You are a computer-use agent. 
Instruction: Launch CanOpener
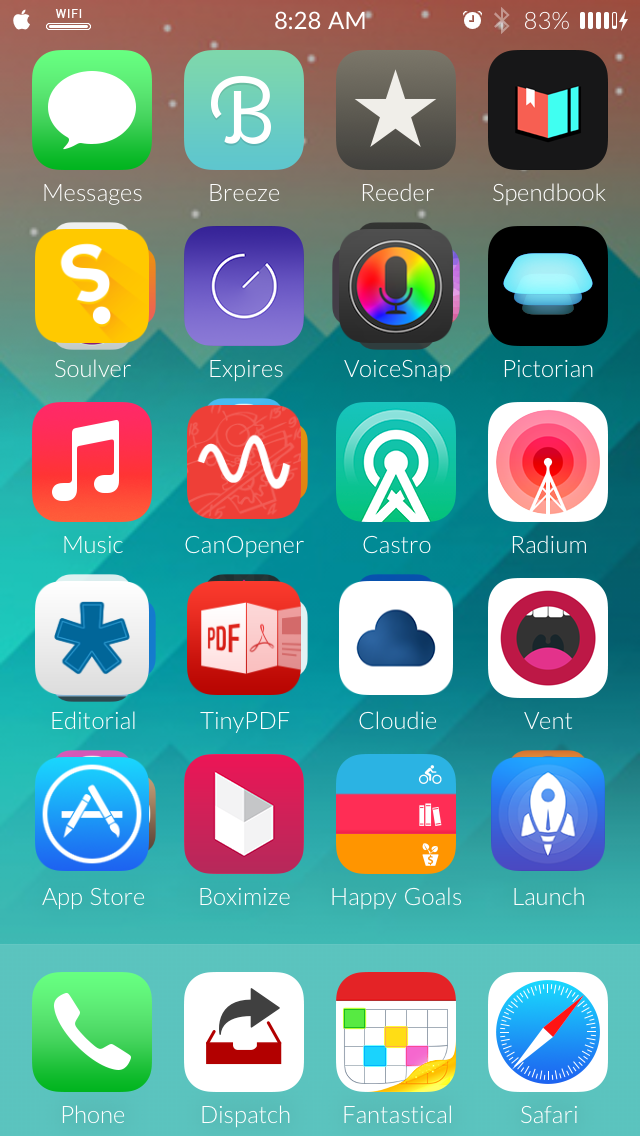(x=244, y=462)
